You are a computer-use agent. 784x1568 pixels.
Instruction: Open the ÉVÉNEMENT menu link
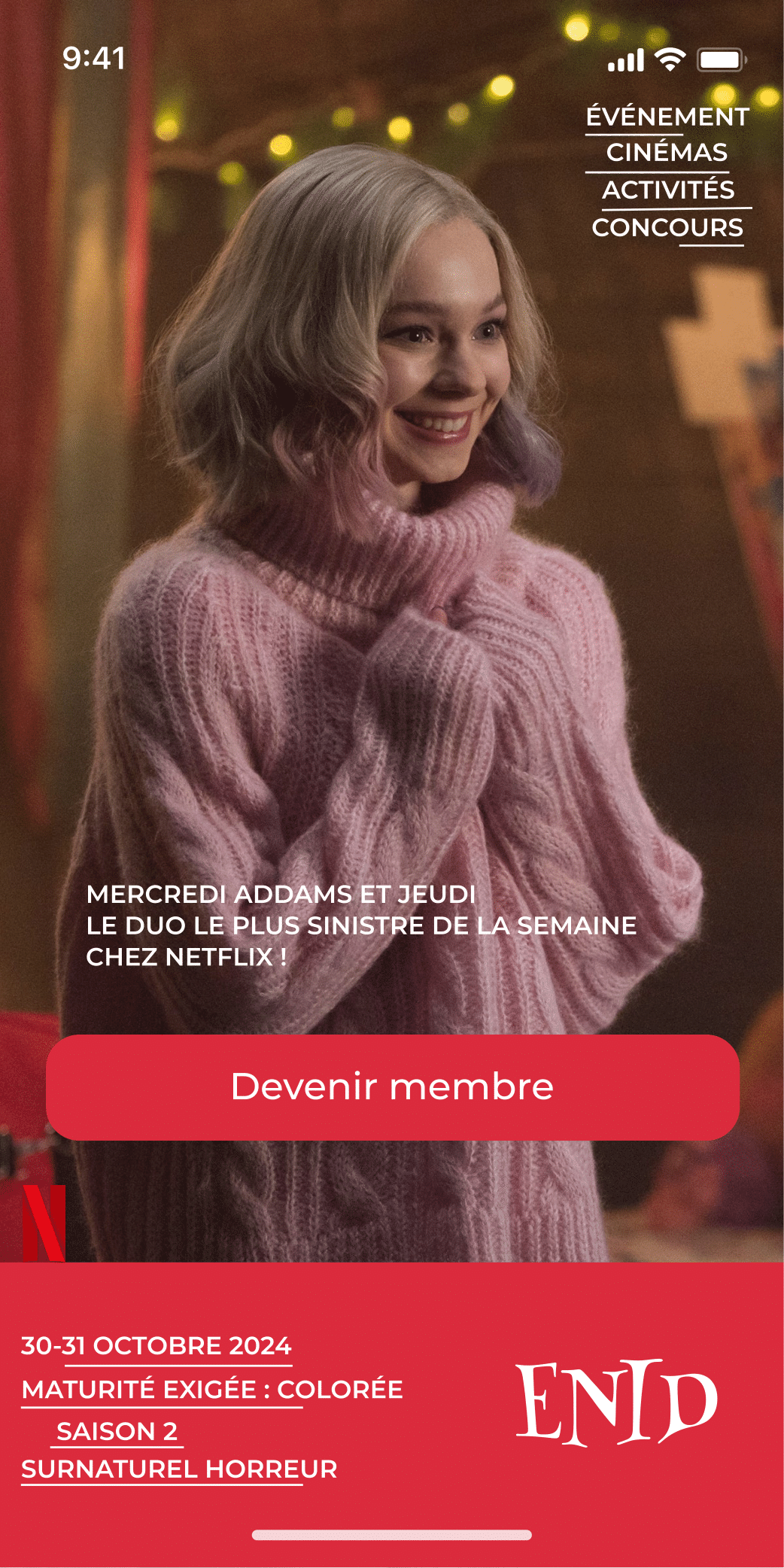click(667, 117)
